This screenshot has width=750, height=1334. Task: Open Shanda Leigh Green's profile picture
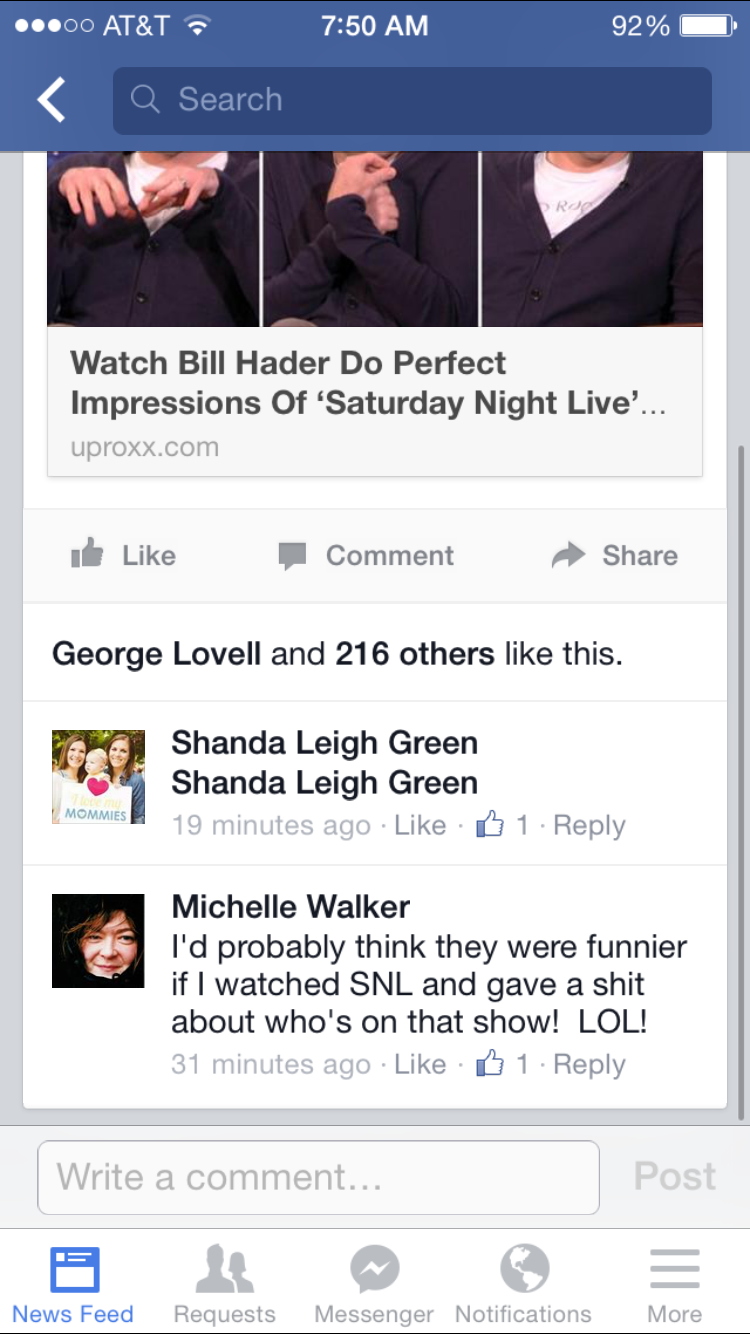pos(98,777)
